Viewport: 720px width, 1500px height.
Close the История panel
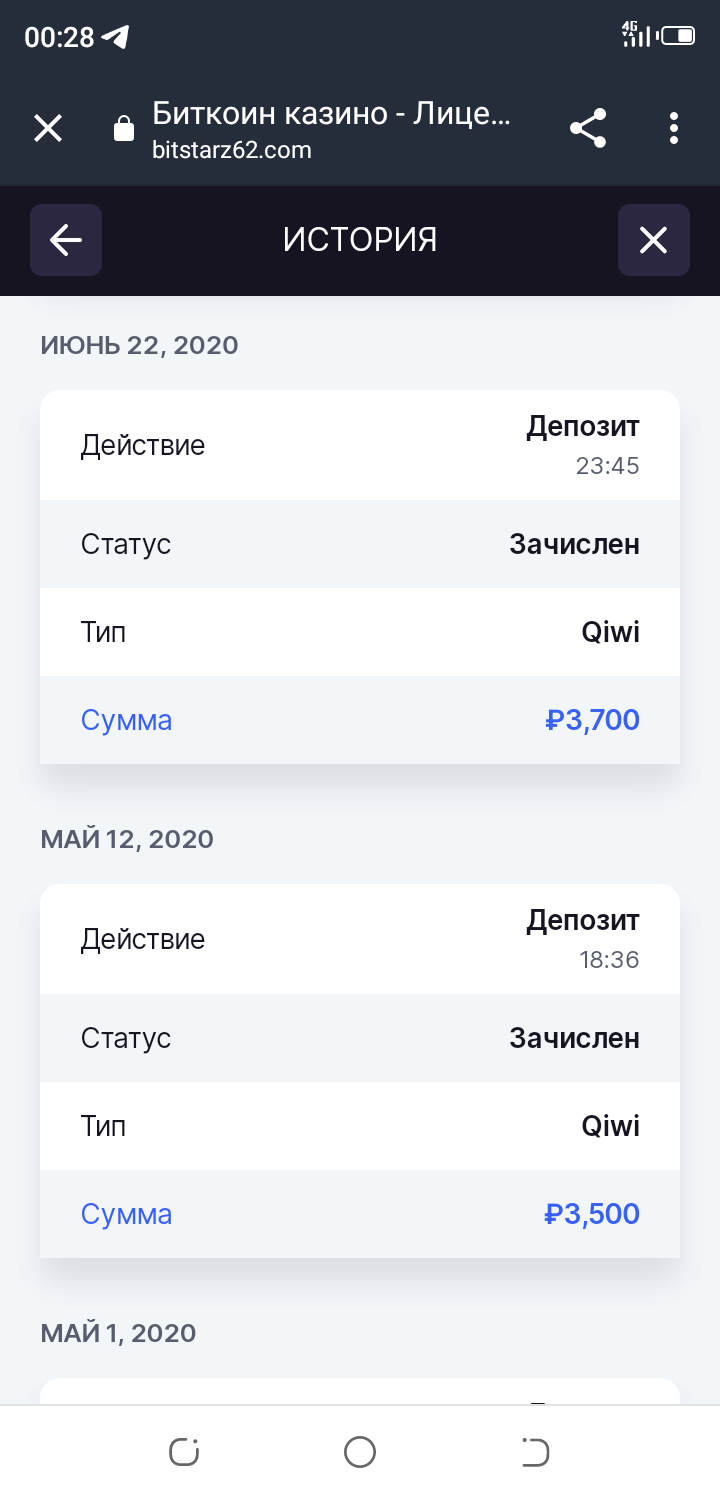(653, 240)
